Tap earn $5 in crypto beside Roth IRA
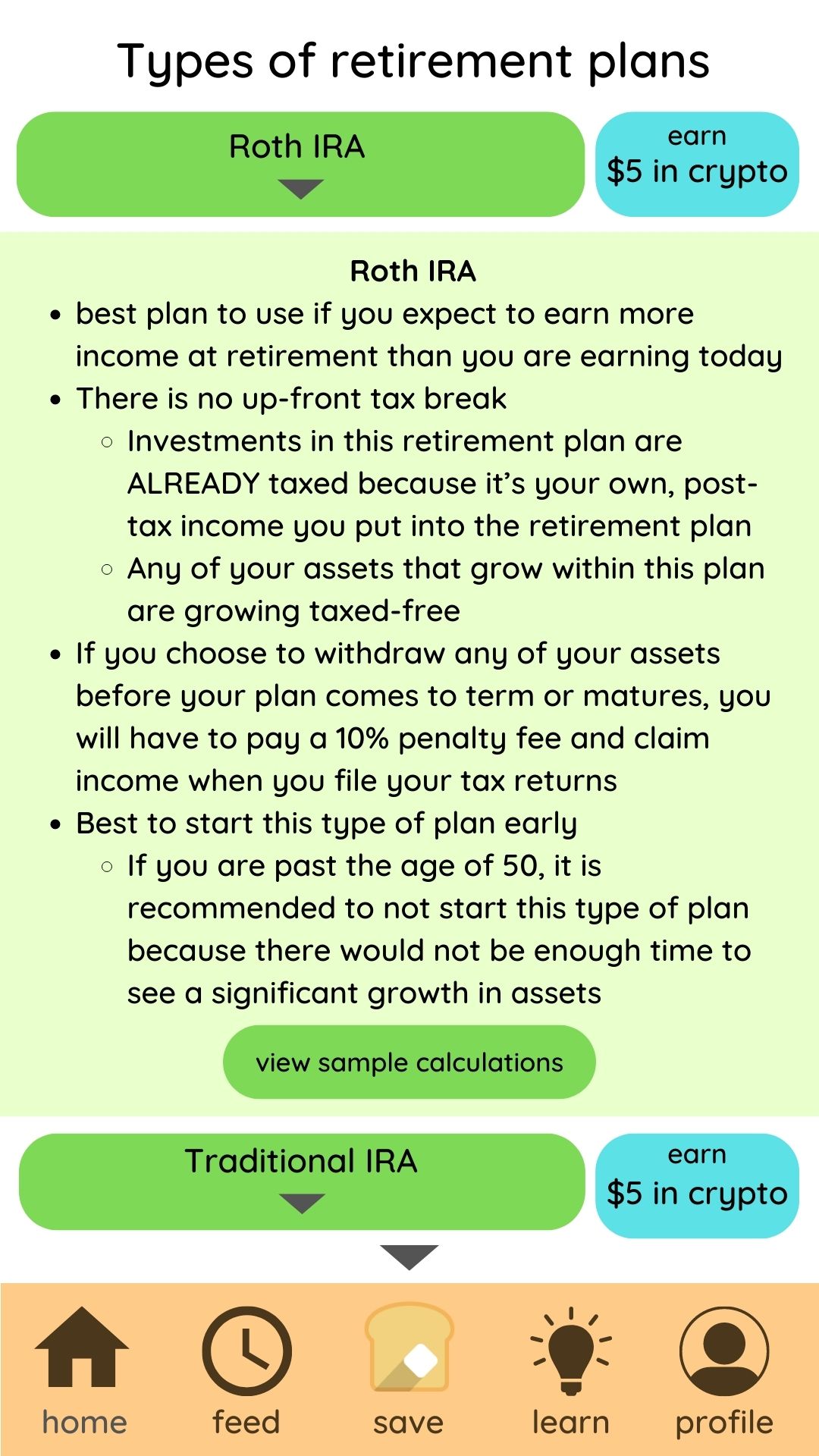Screen dimensions: 819x1456 pyautogui.click(x=697, y=165)
